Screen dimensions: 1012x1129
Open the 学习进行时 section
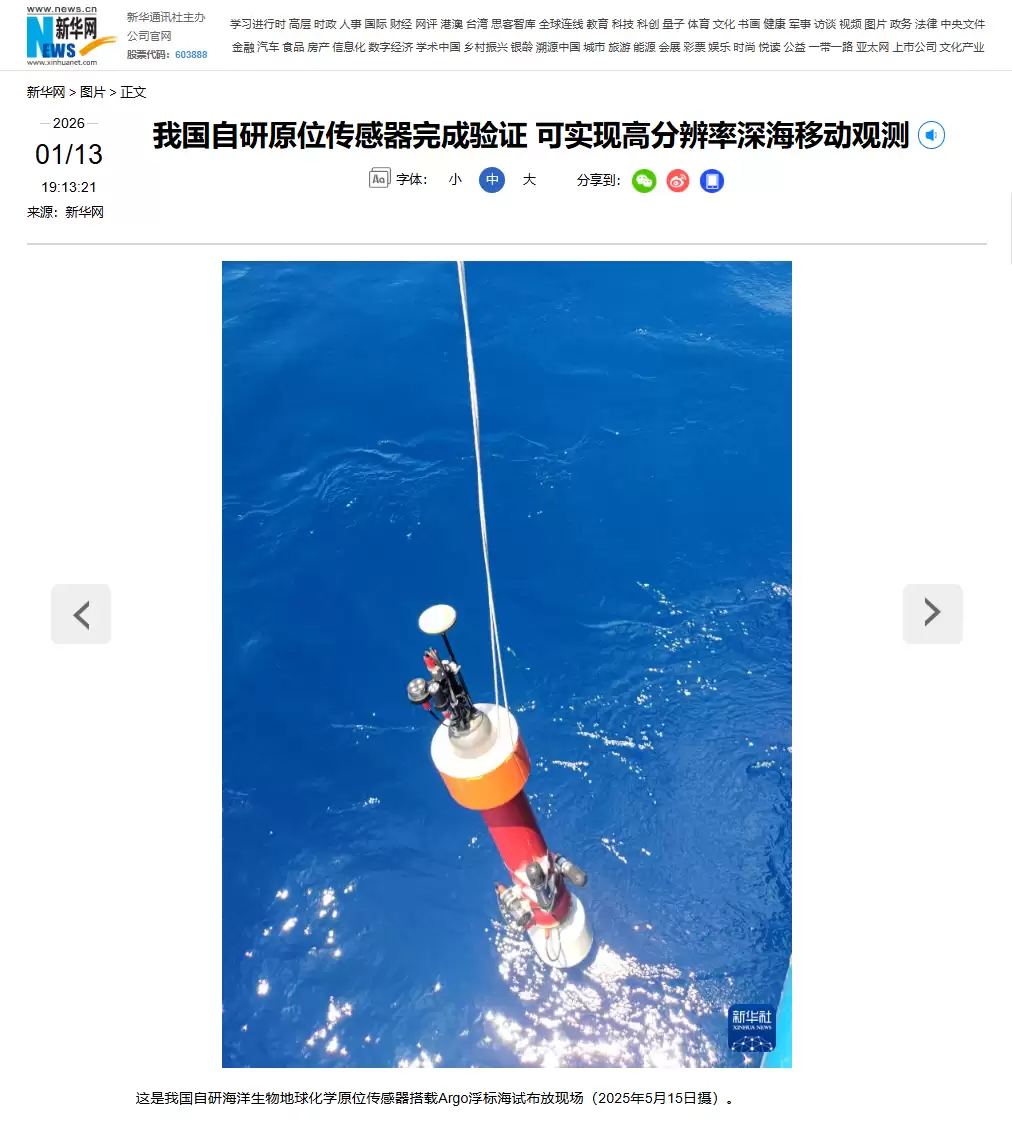[257, 24]
